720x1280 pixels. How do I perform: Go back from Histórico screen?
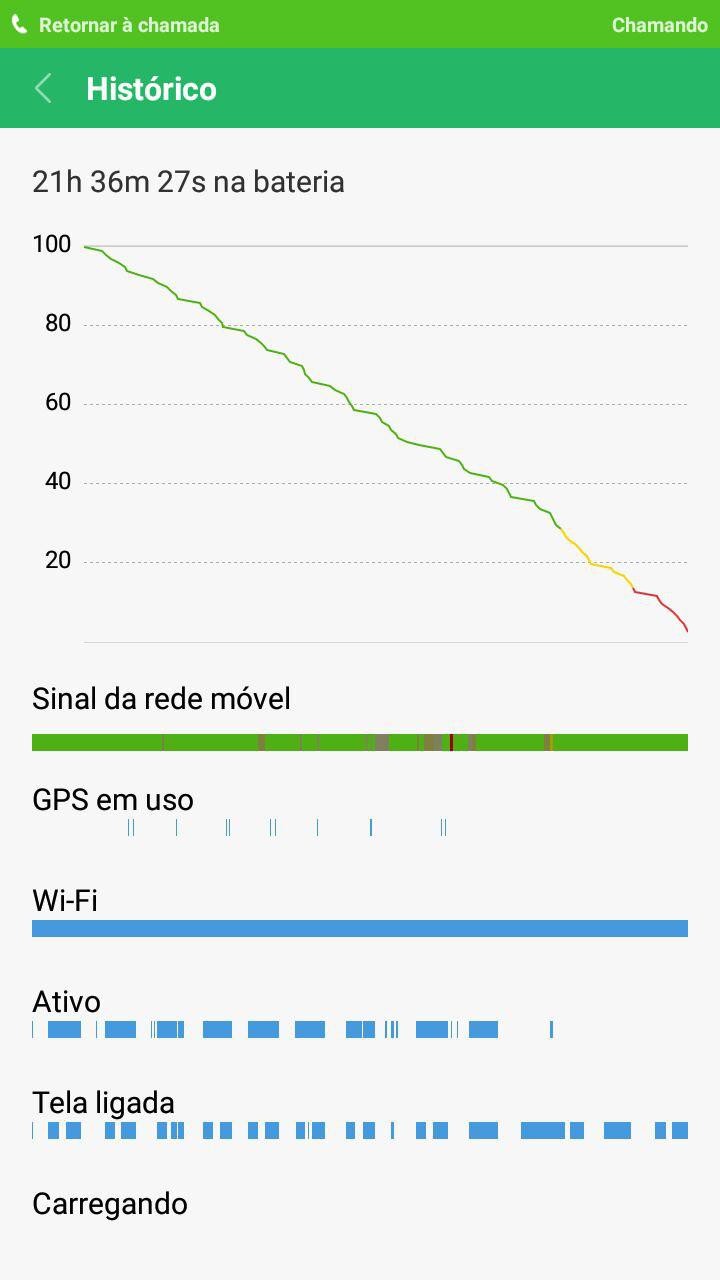43,89
